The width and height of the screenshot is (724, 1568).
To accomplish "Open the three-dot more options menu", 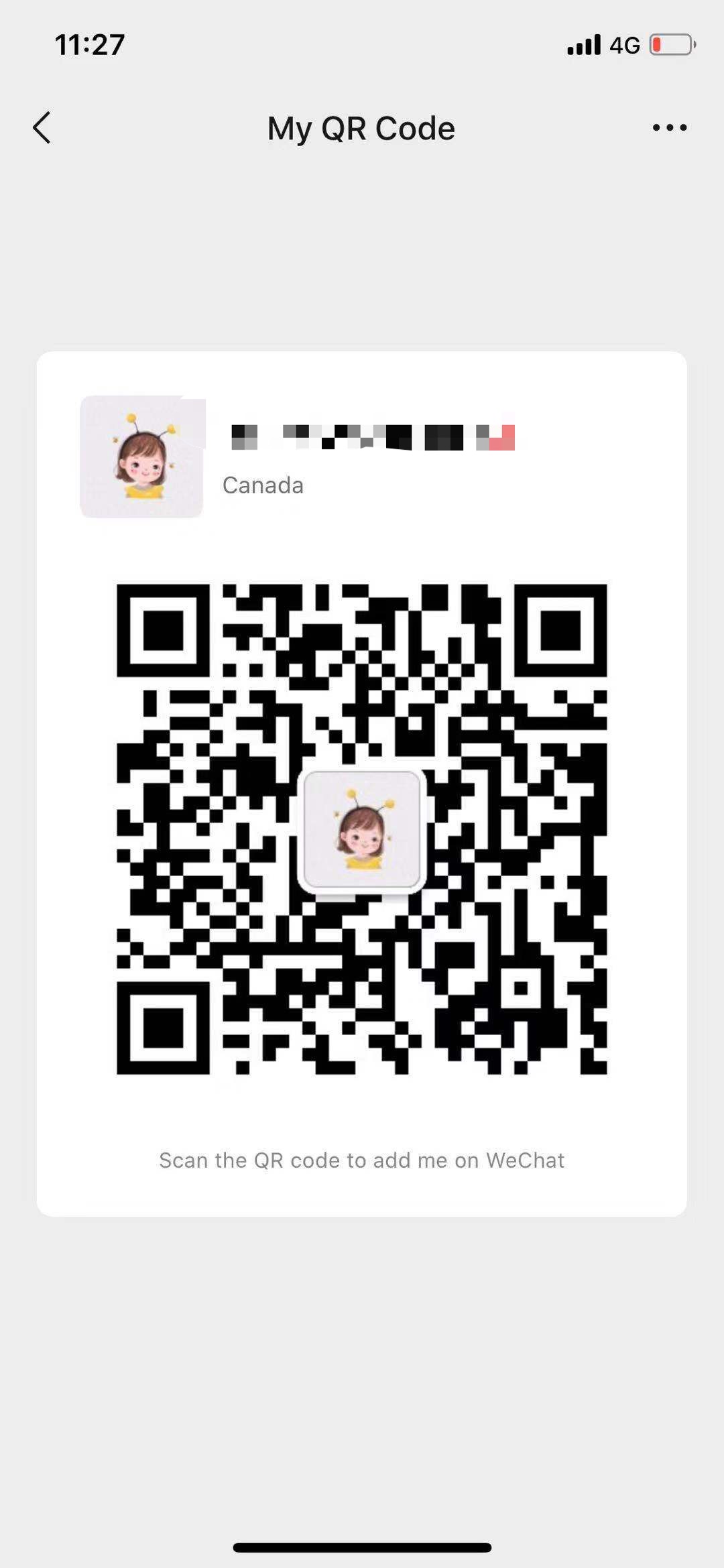I will tap(669, 127).
